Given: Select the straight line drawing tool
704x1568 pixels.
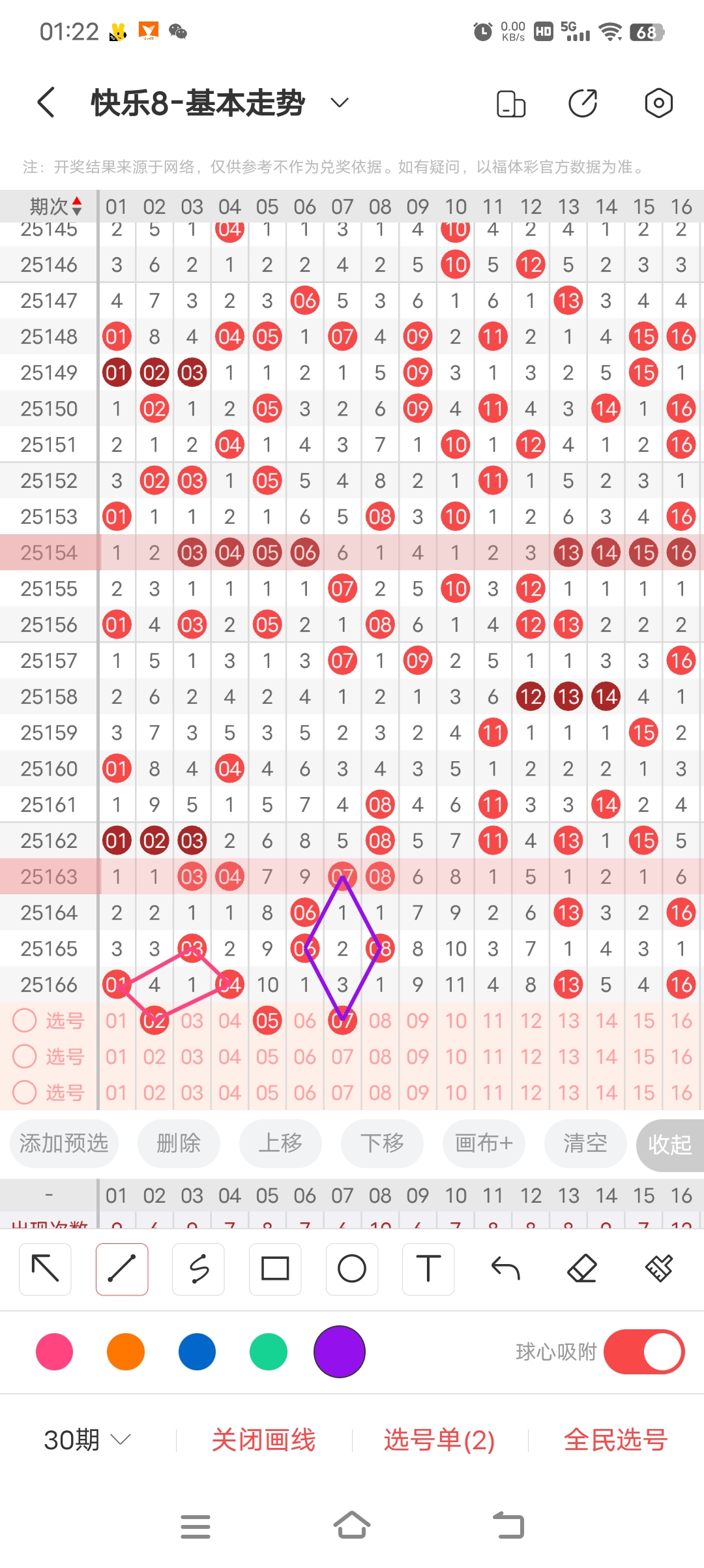Looking at the screenshot, I should 122,1269.
